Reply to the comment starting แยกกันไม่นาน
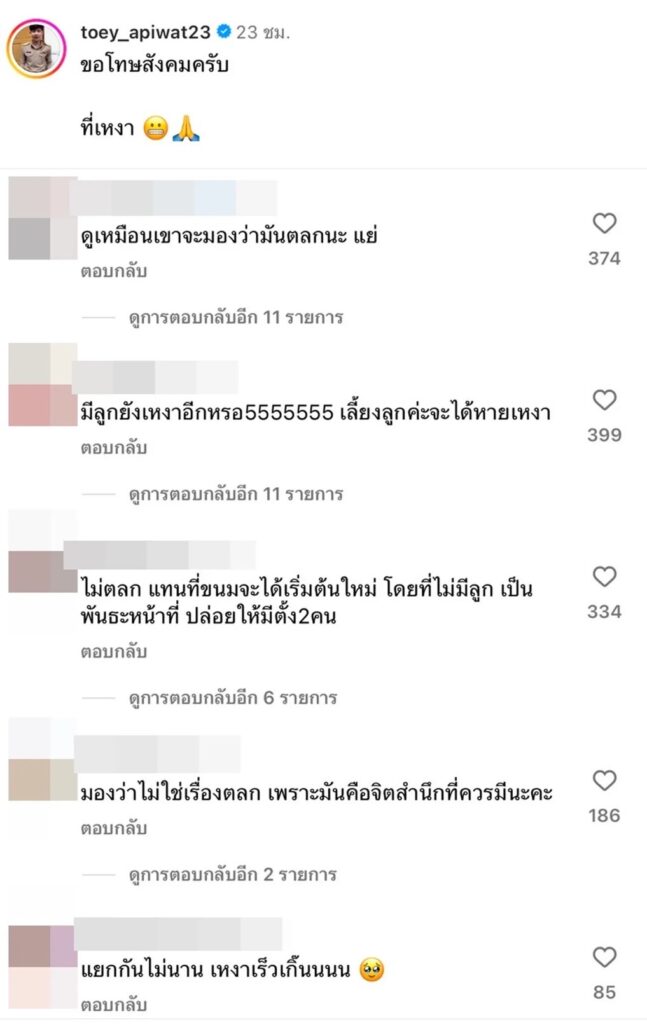Image resolution: width=647 pixels, height=1024 pixels. [113, 1005]
